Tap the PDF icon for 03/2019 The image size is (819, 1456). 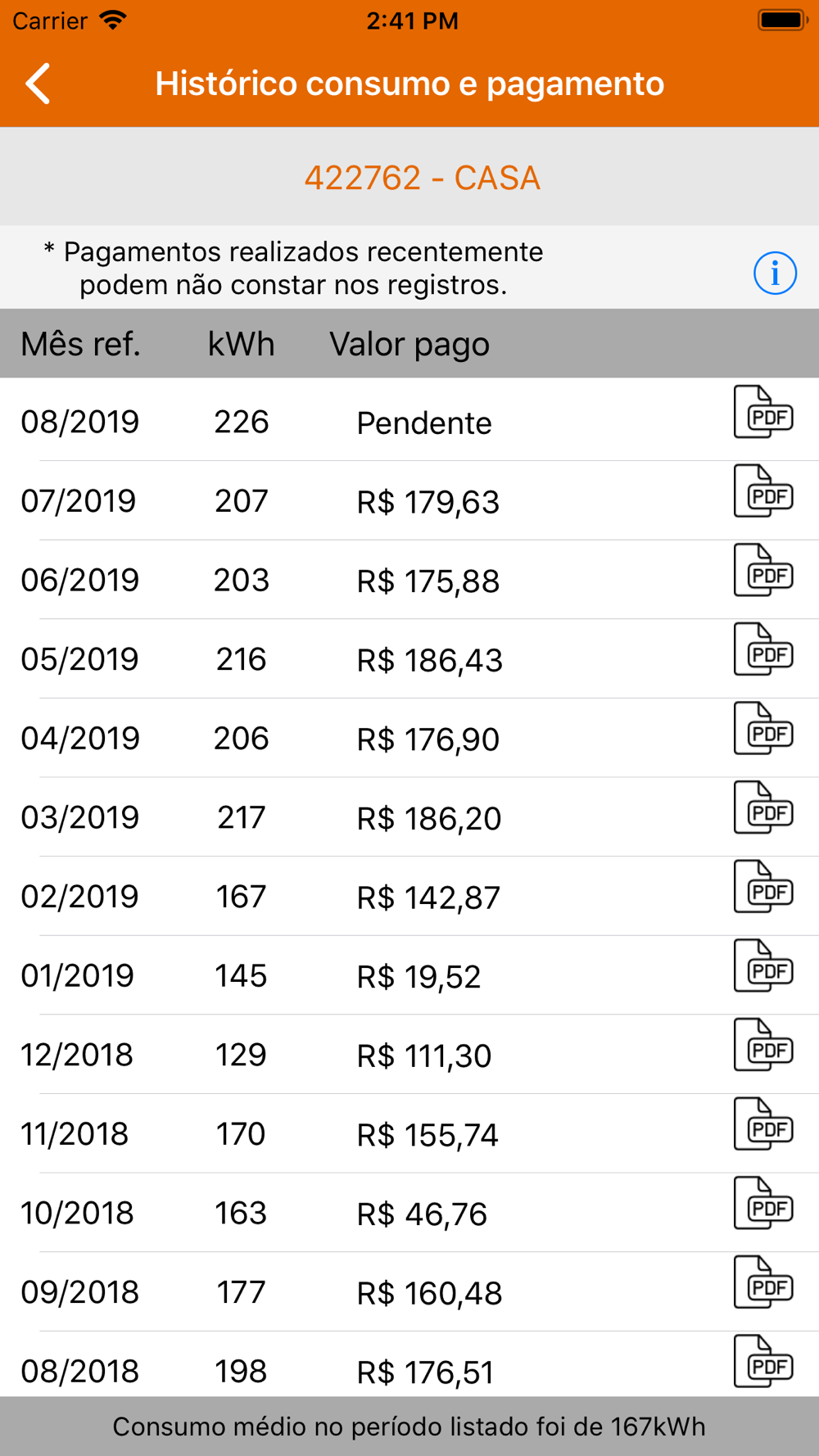[764, 807]
